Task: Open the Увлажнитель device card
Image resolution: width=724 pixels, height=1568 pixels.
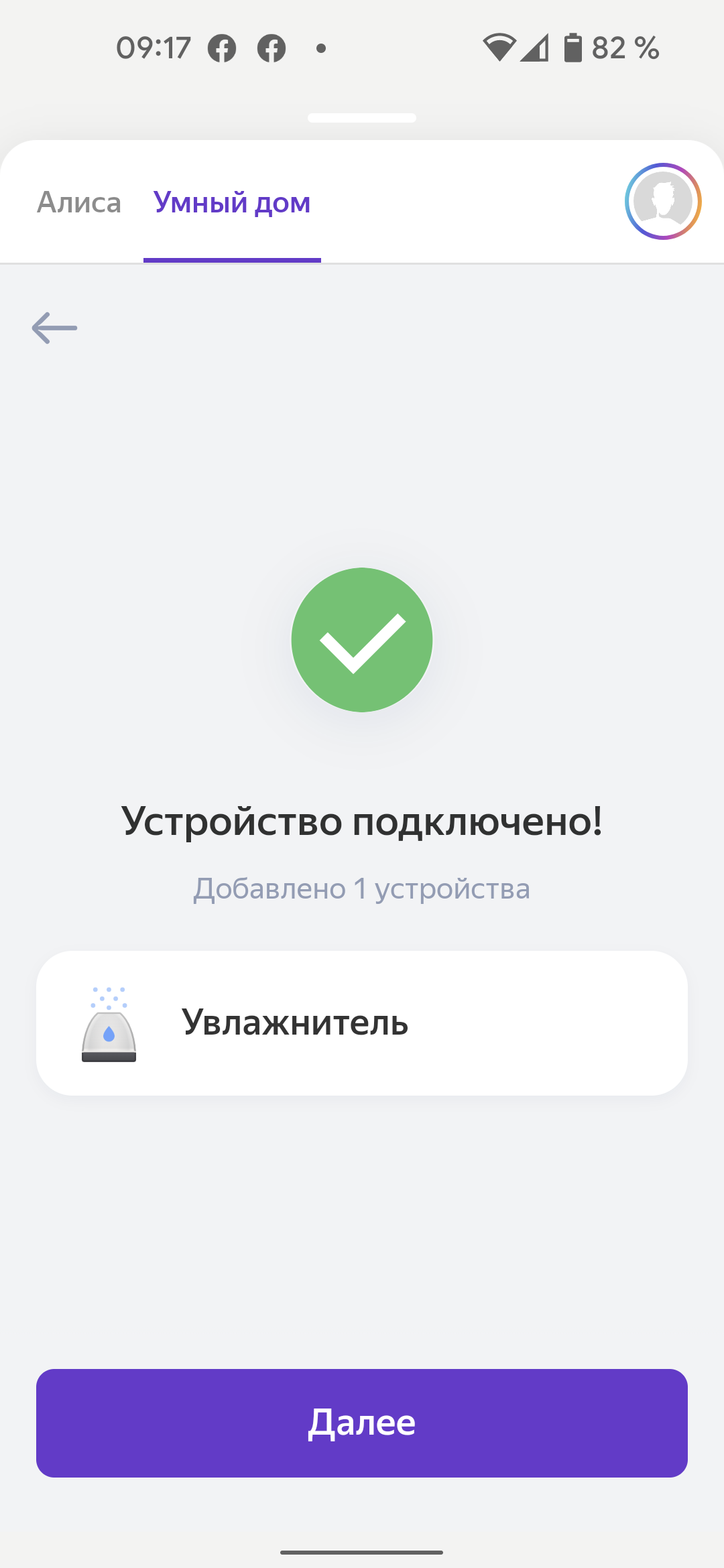Action: [362, 1023]
